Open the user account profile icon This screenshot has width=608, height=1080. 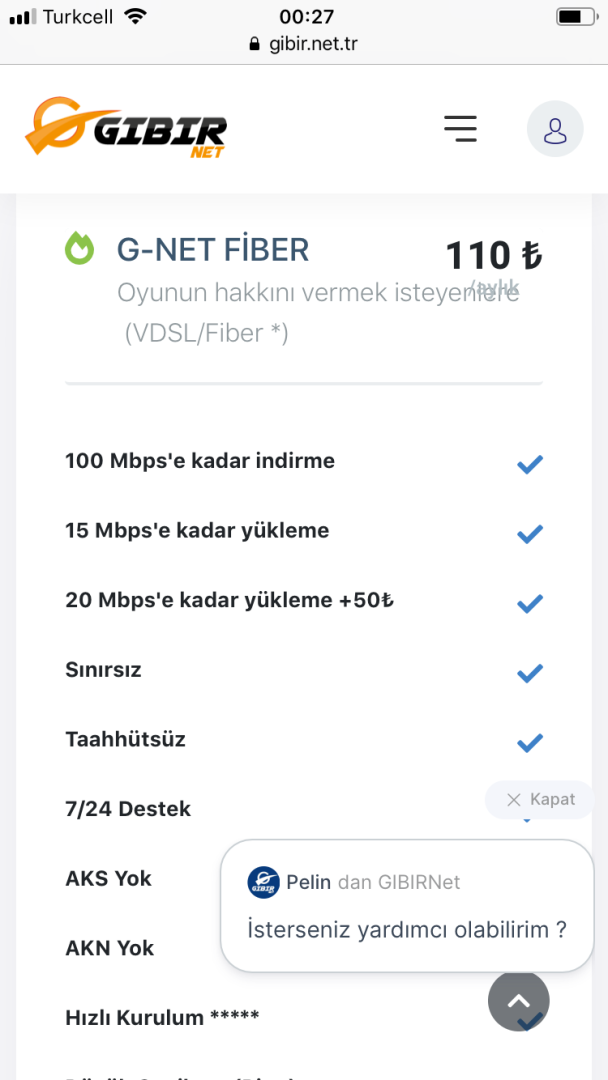[554, 130]
